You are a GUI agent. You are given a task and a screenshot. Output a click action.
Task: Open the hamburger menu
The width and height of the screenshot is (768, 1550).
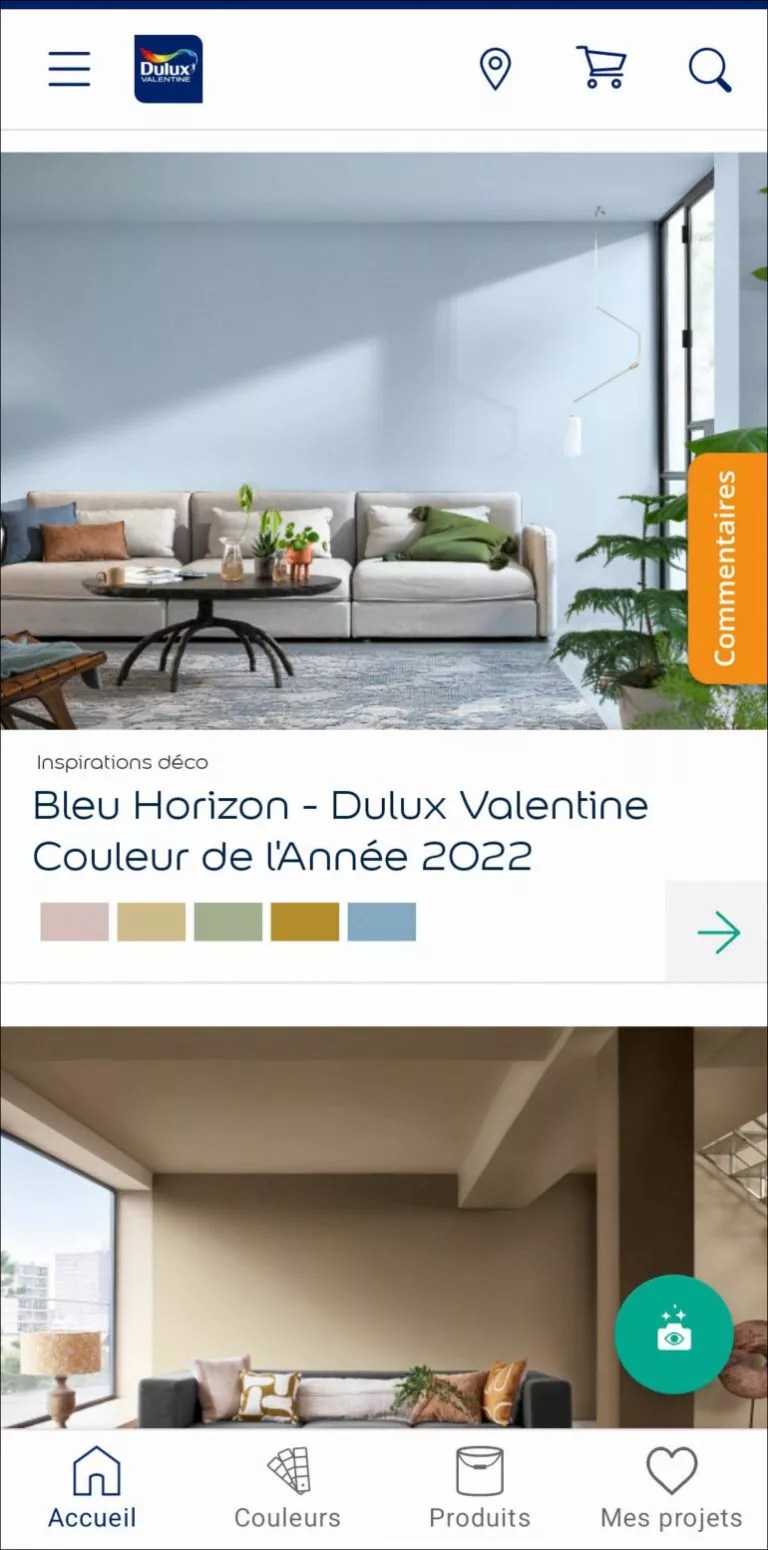pos(69,69)
